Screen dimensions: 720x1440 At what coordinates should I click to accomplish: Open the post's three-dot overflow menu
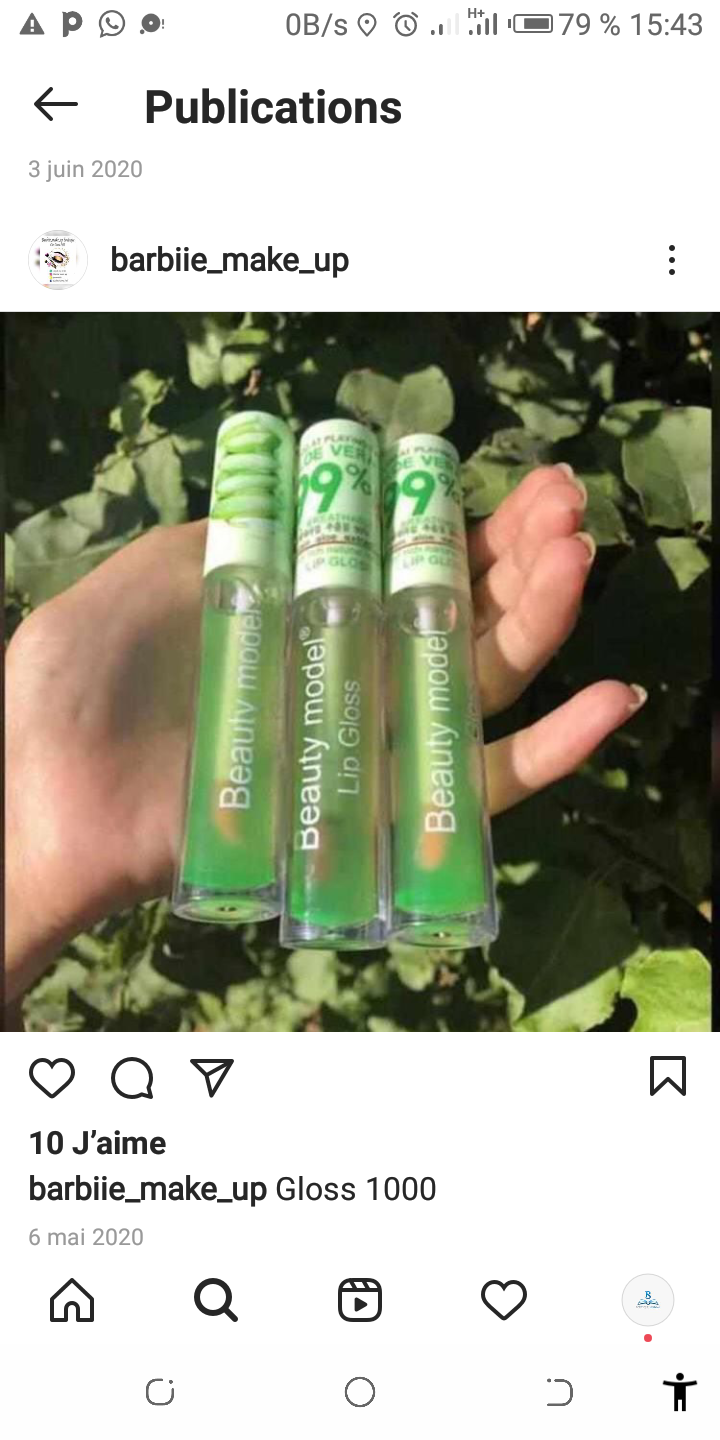671,260
